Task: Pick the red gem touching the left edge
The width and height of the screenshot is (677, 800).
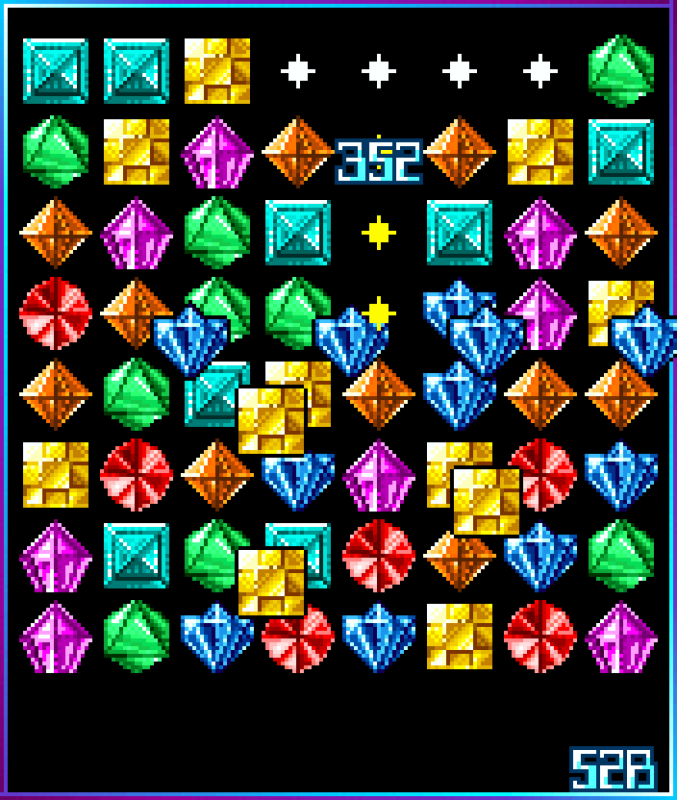Action: click(55, 314)
